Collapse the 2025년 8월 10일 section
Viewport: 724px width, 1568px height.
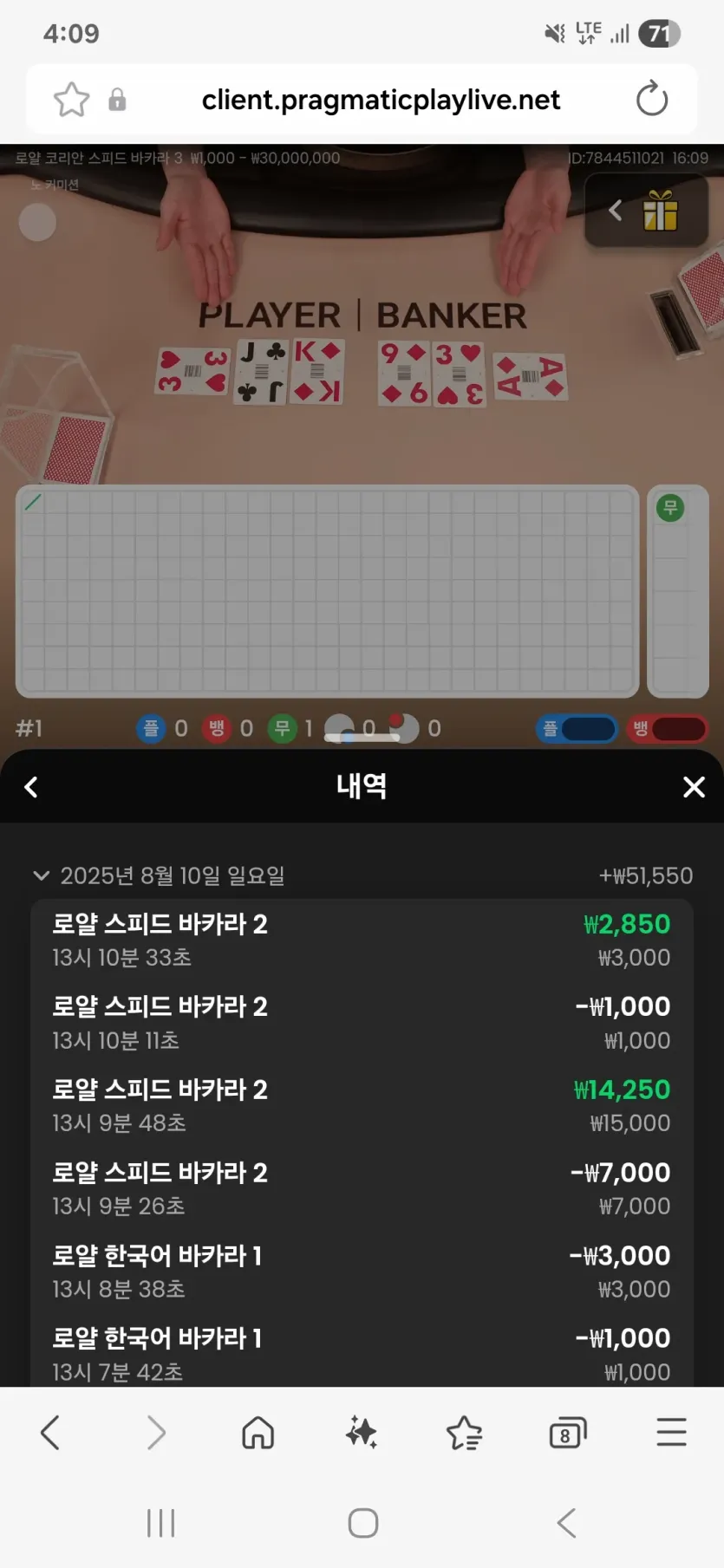(41, 875)
